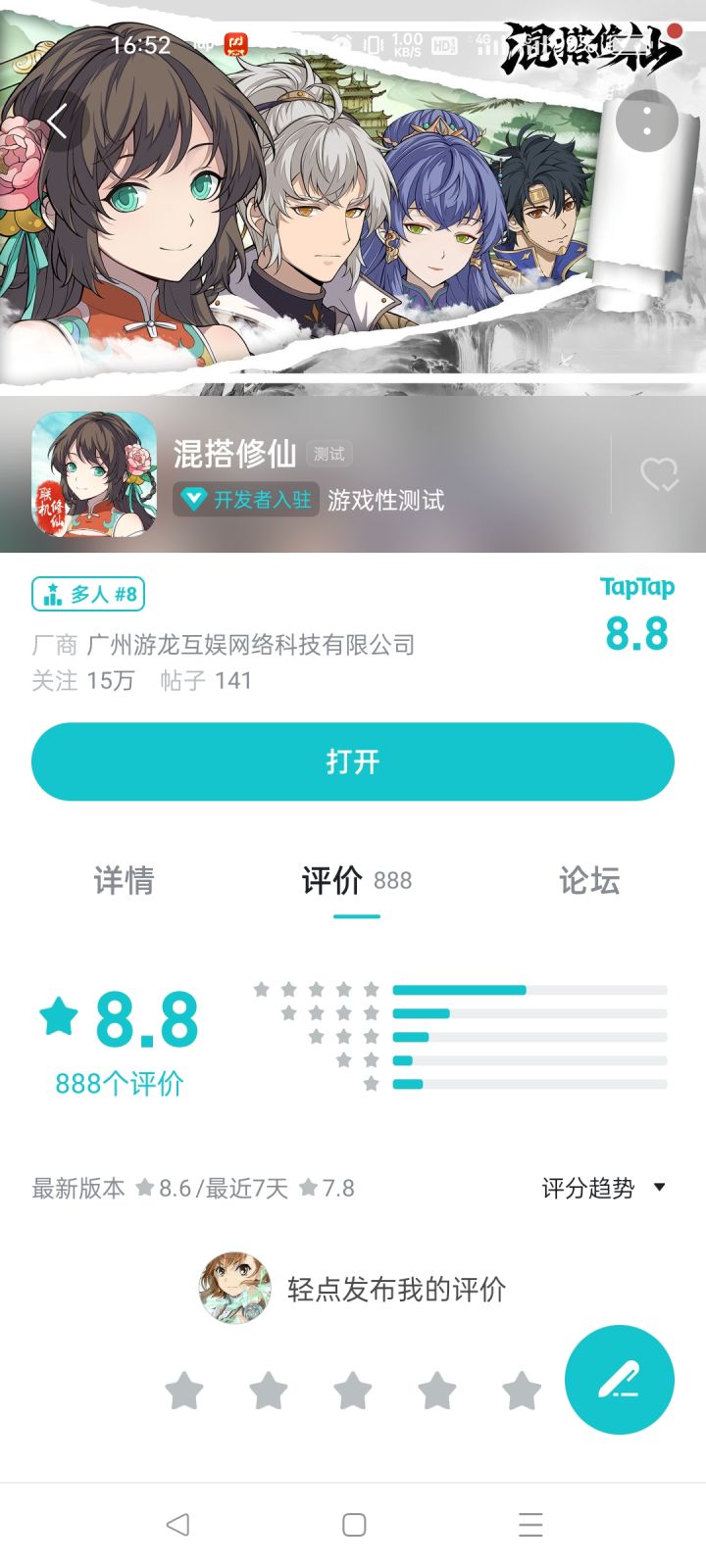The image size is (706, 1568).
Task: Open the more options circle button
Action: coord(646,121)
